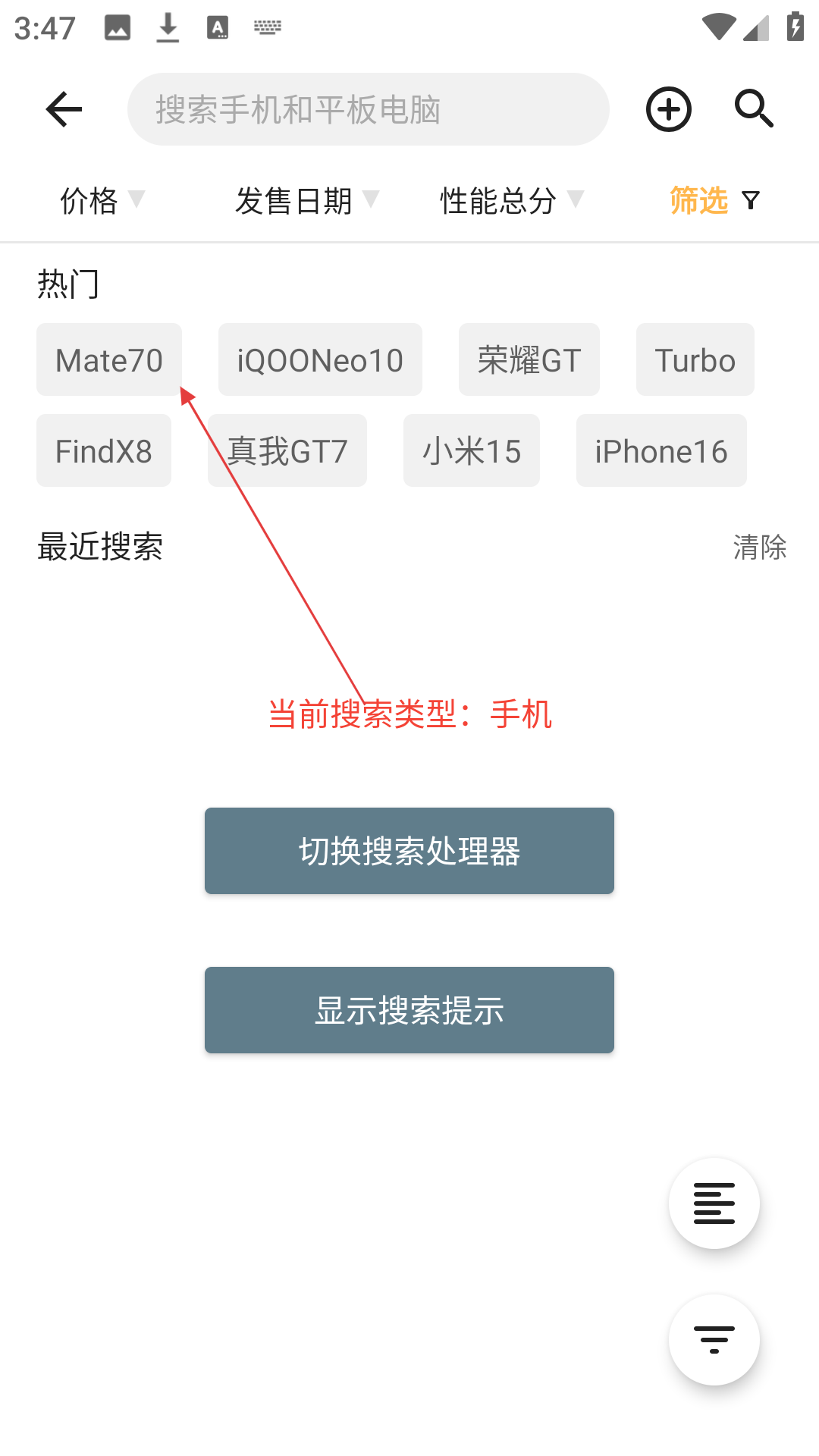Open the 发售日期 sort dropdown
The height and width of the screenshot is (1456, 819).
coord(307,201)
